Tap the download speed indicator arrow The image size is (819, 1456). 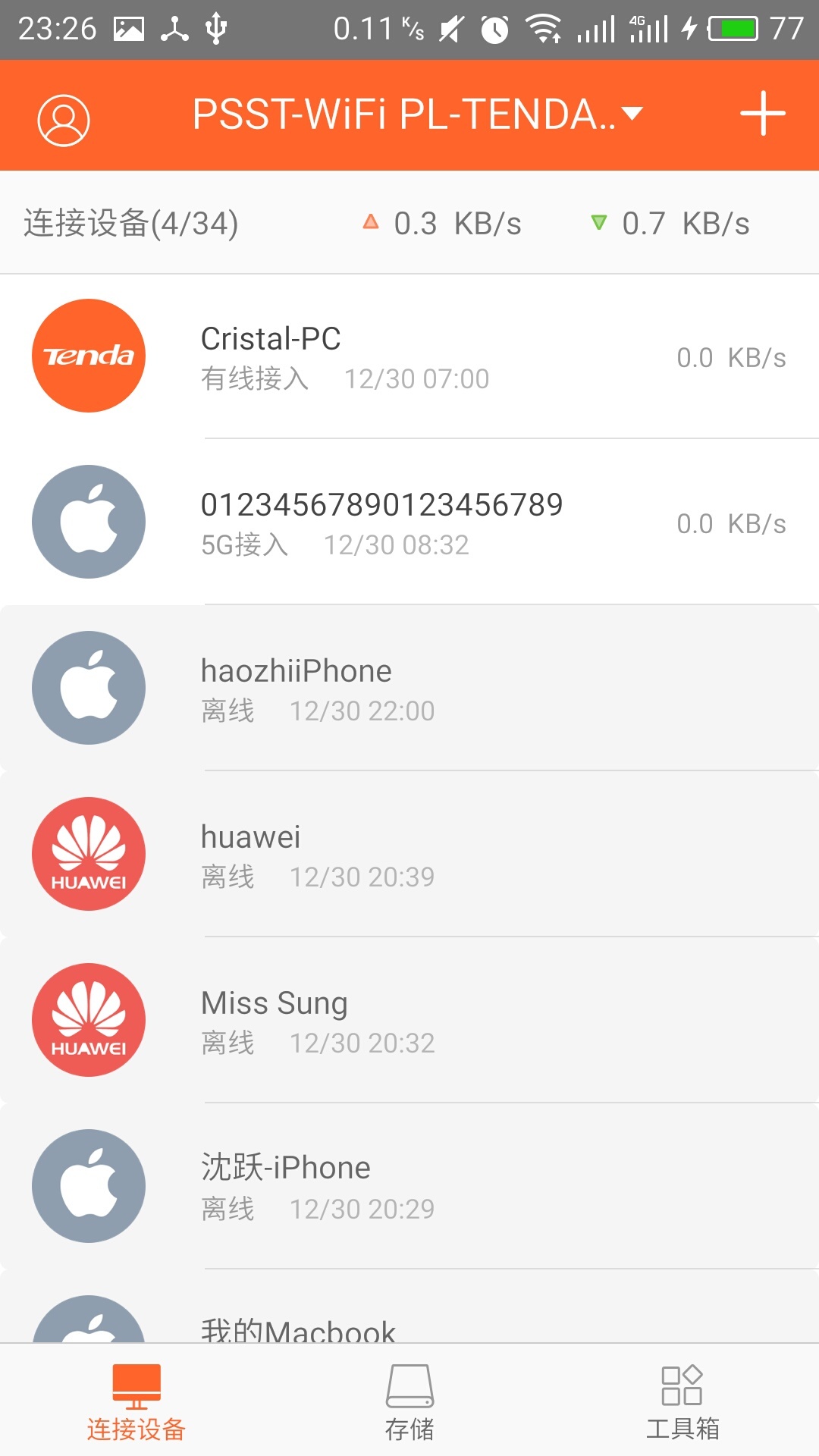point(600,222)
